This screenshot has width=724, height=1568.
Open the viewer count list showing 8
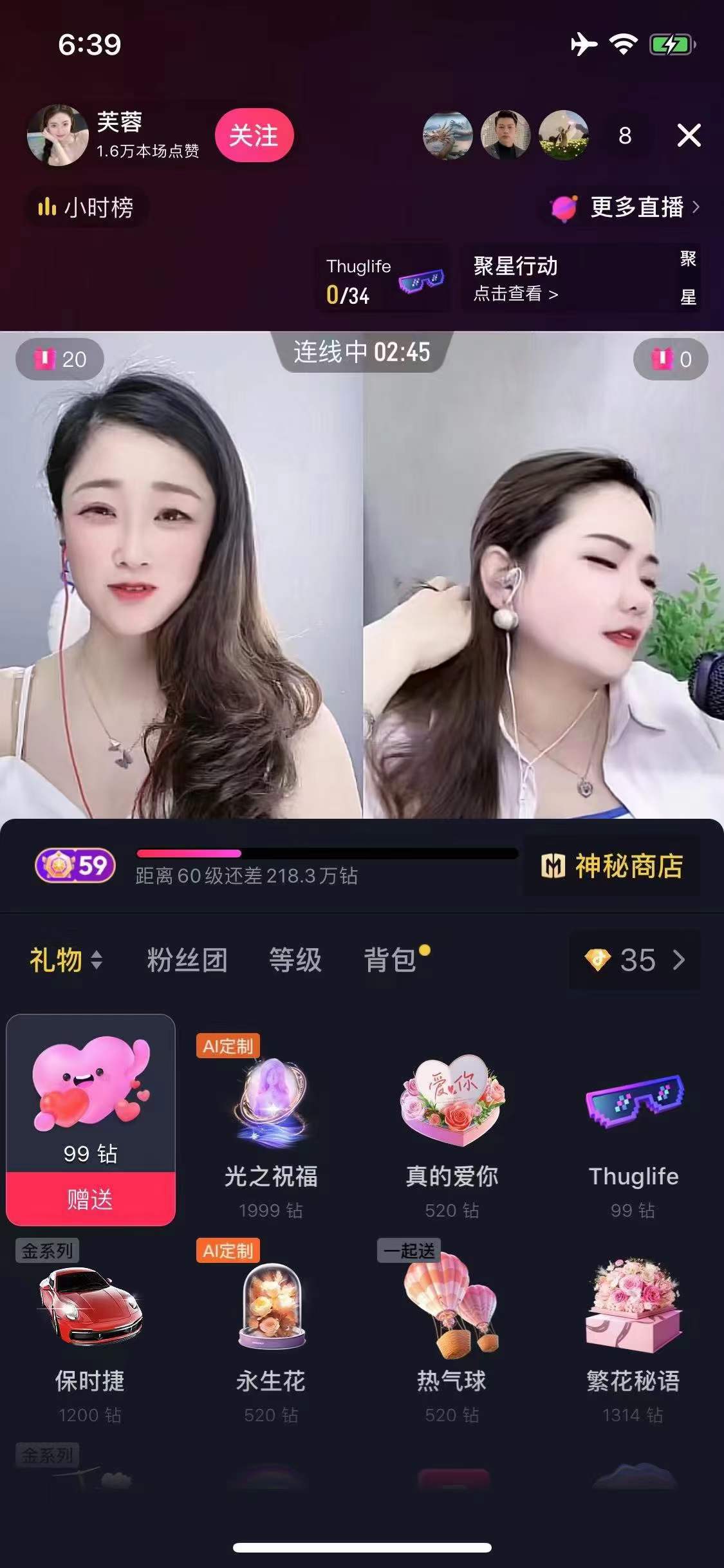[624, 135]
